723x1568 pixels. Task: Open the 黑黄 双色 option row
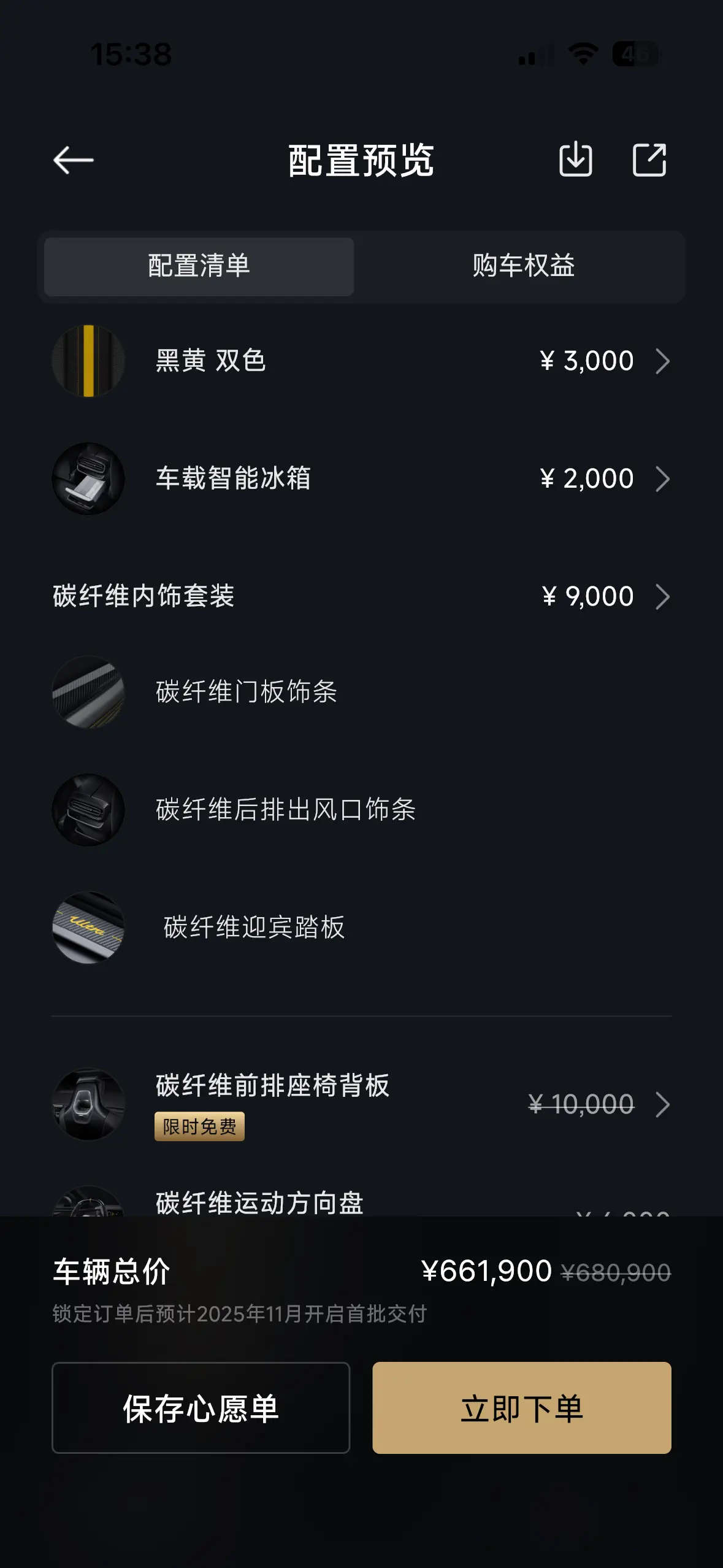(x=361, y=361)
